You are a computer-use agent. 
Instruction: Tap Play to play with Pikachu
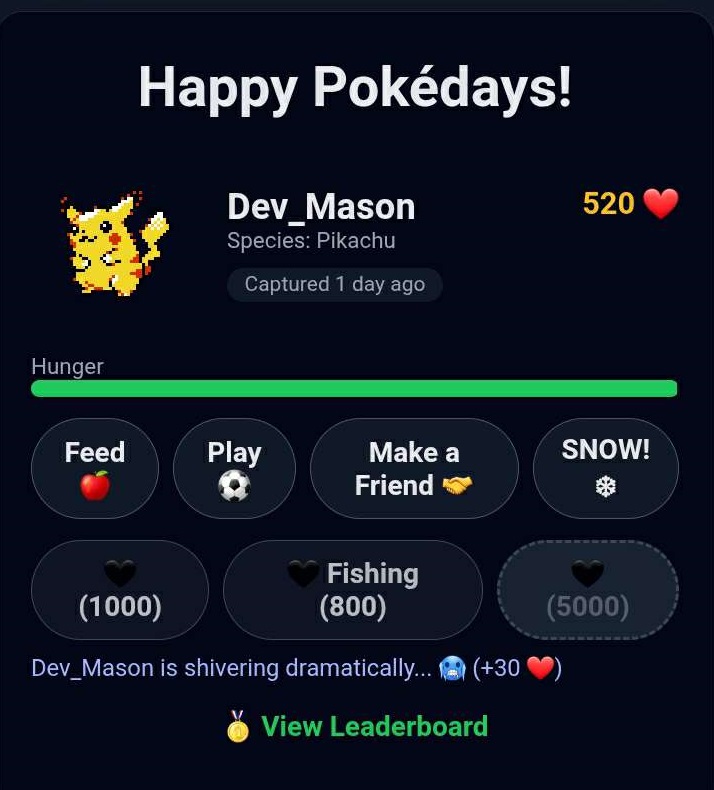click(x=234, y=468)
